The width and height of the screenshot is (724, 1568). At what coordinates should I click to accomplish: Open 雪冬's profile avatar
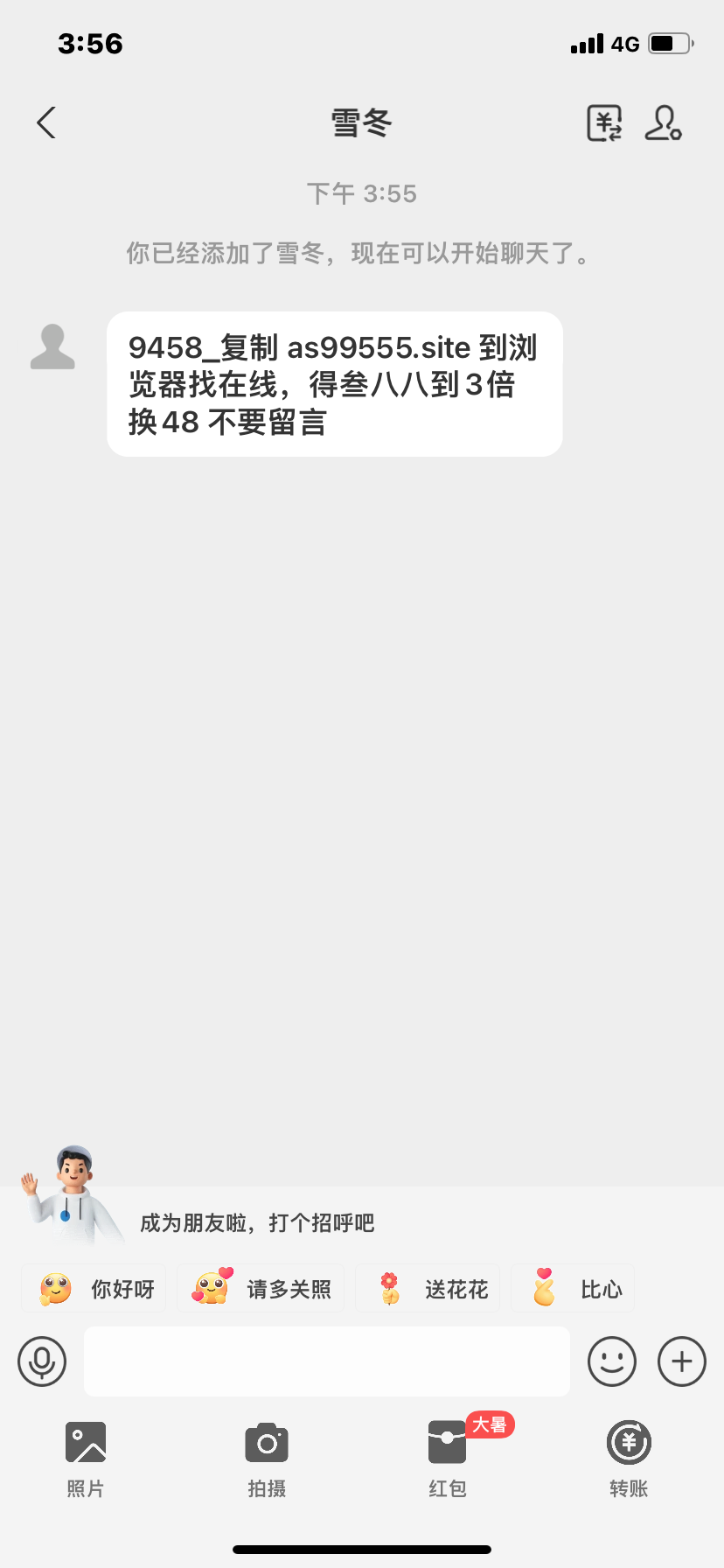[x=52, y=346]
